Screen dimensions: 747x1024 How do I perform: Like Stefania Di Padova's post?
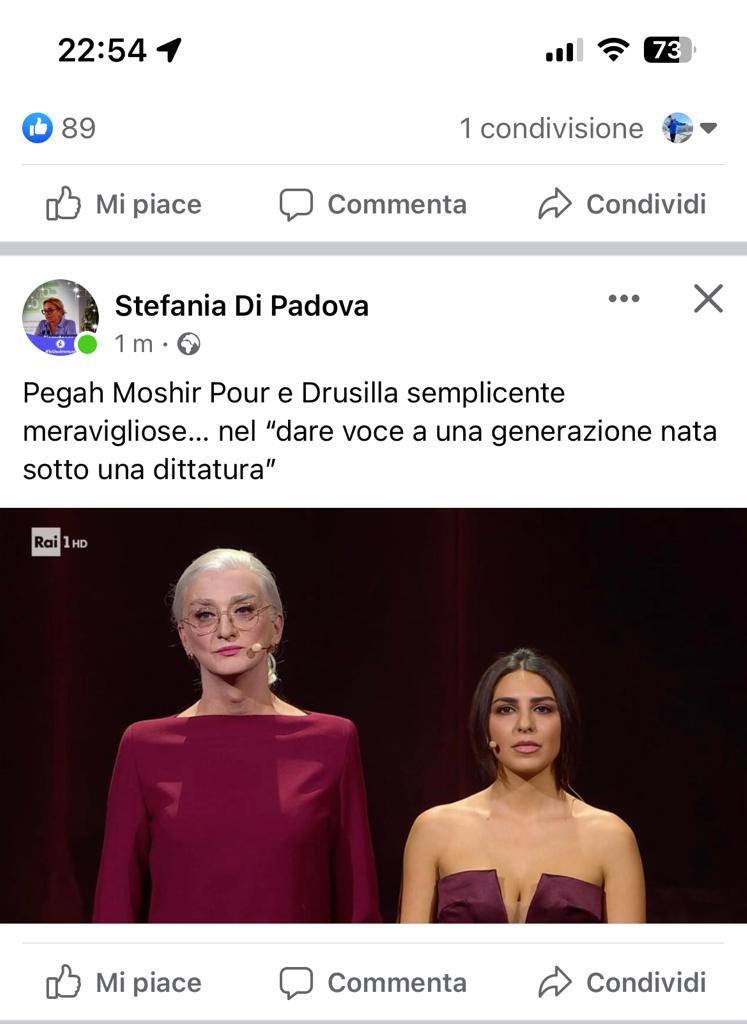pyautogui.click(x=124, y=982)
